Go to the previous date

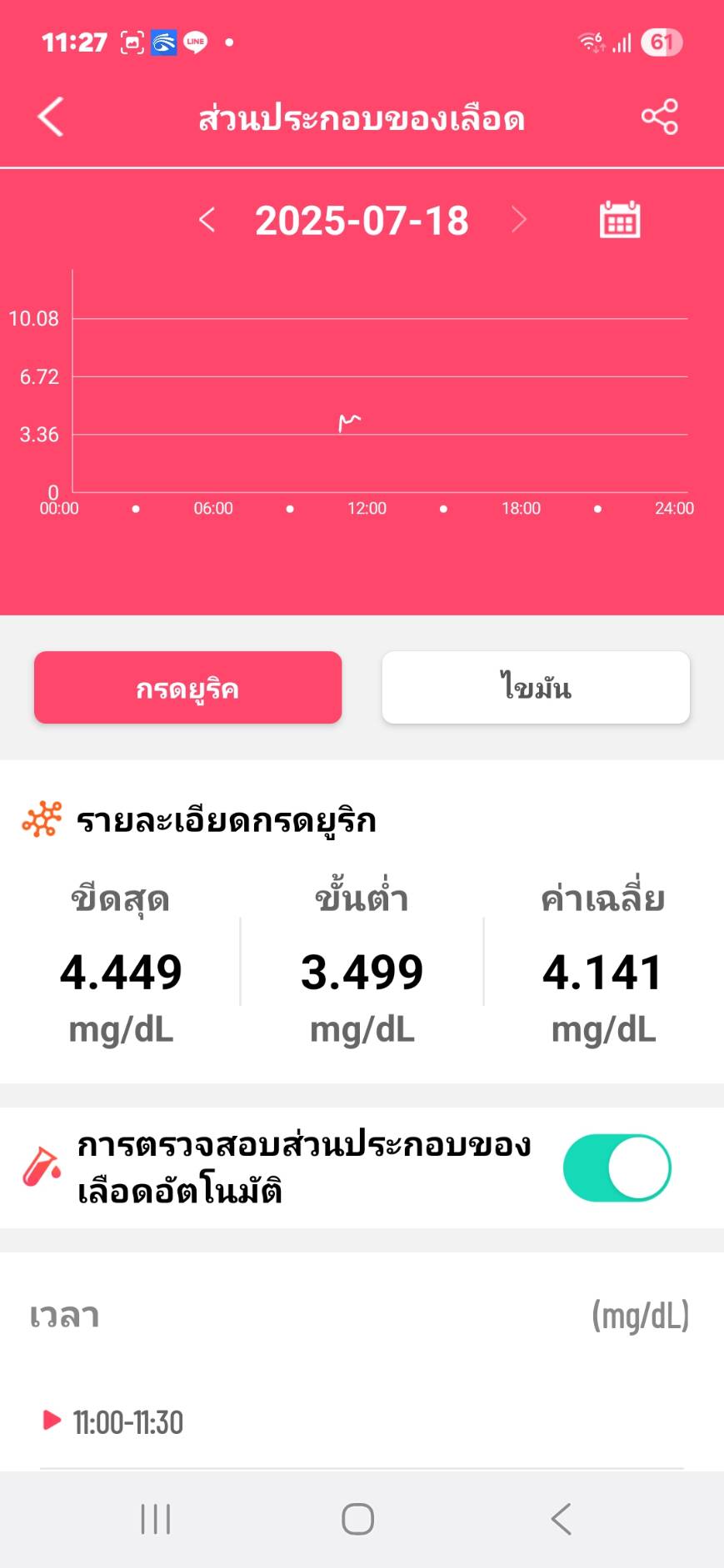(x=207, y=220)
